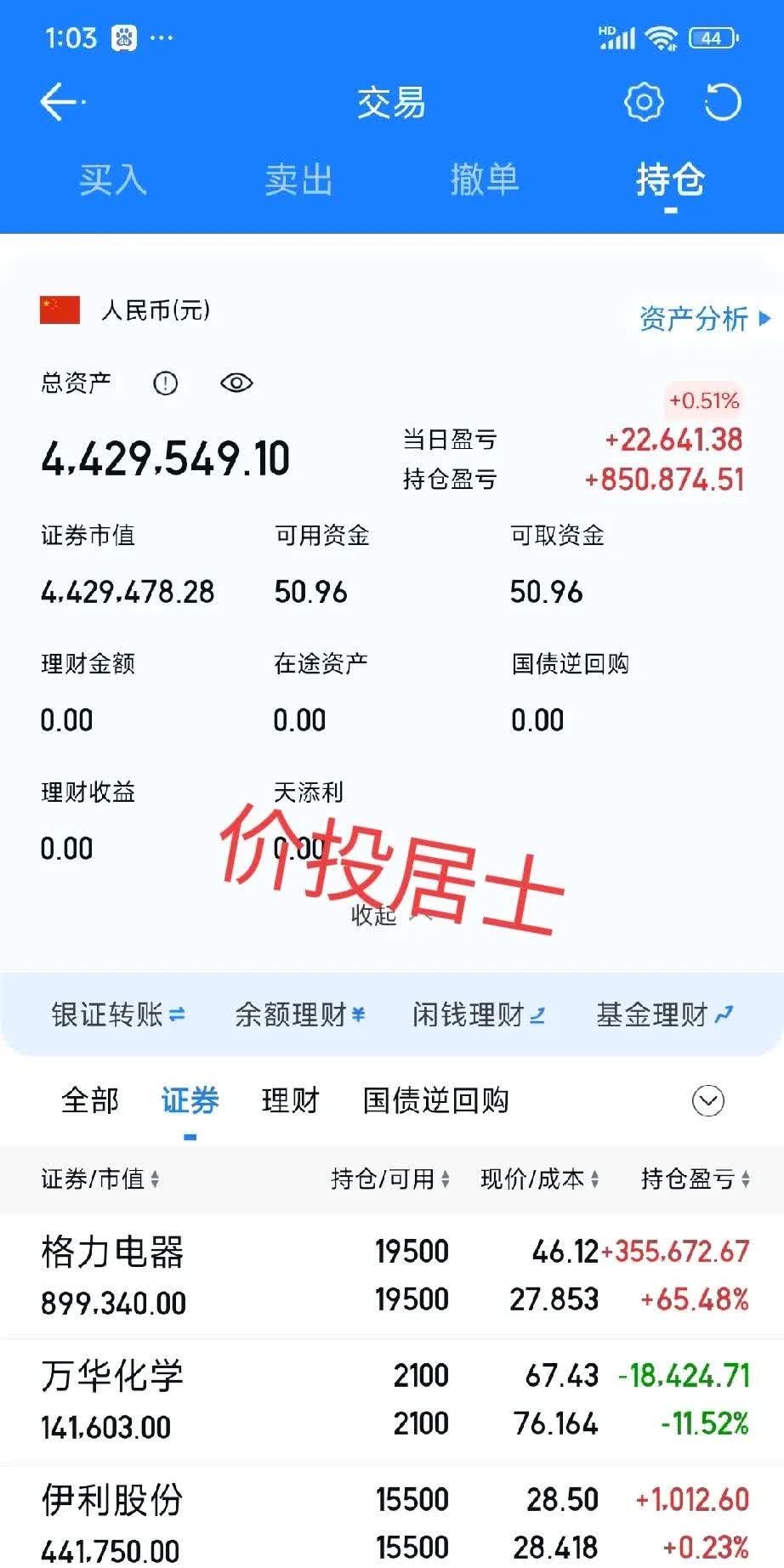Open 余额理财 balance wealth management
This screenshot has height=1568, width=784.
pos(299,1014)
